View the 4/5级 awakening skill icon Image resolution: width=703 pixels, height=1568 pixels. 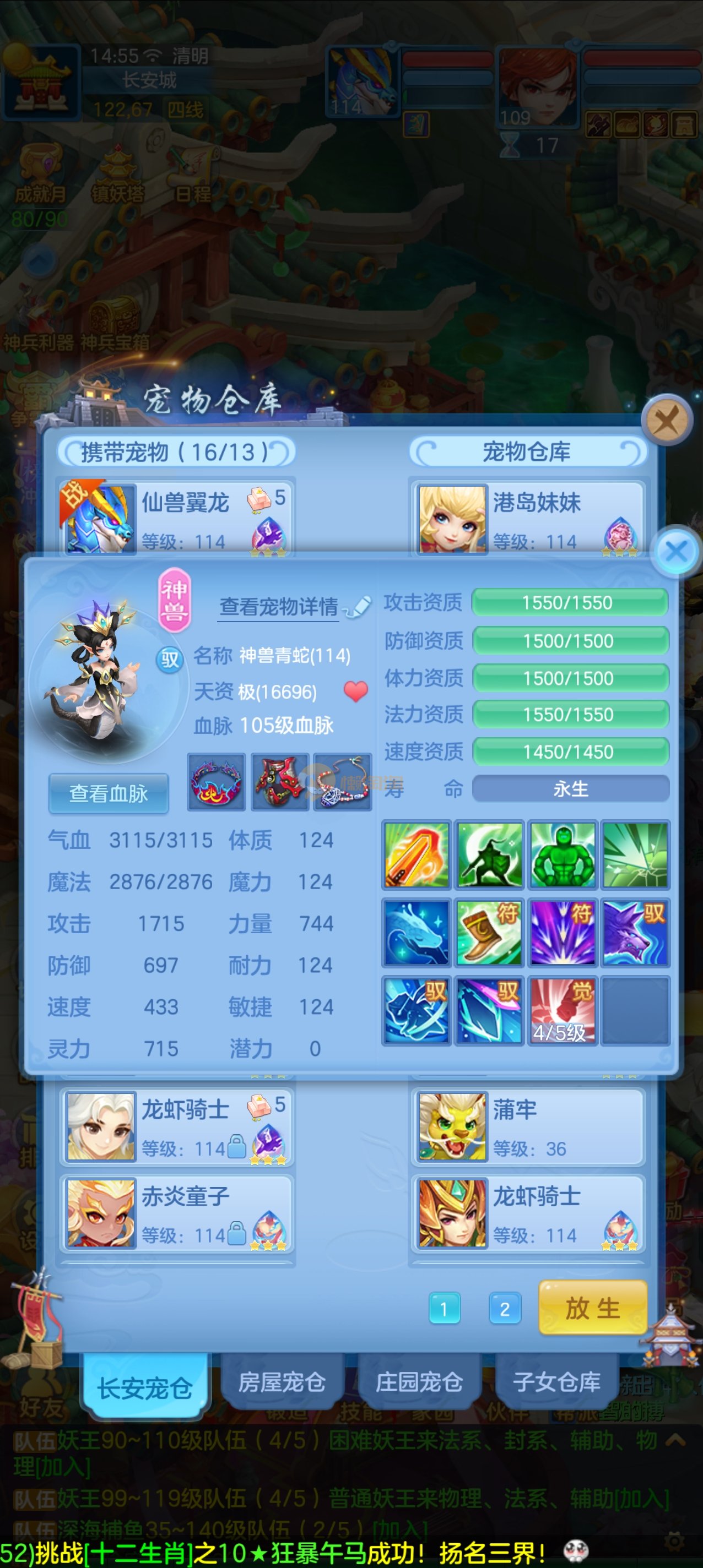(x=563, y=1010)
